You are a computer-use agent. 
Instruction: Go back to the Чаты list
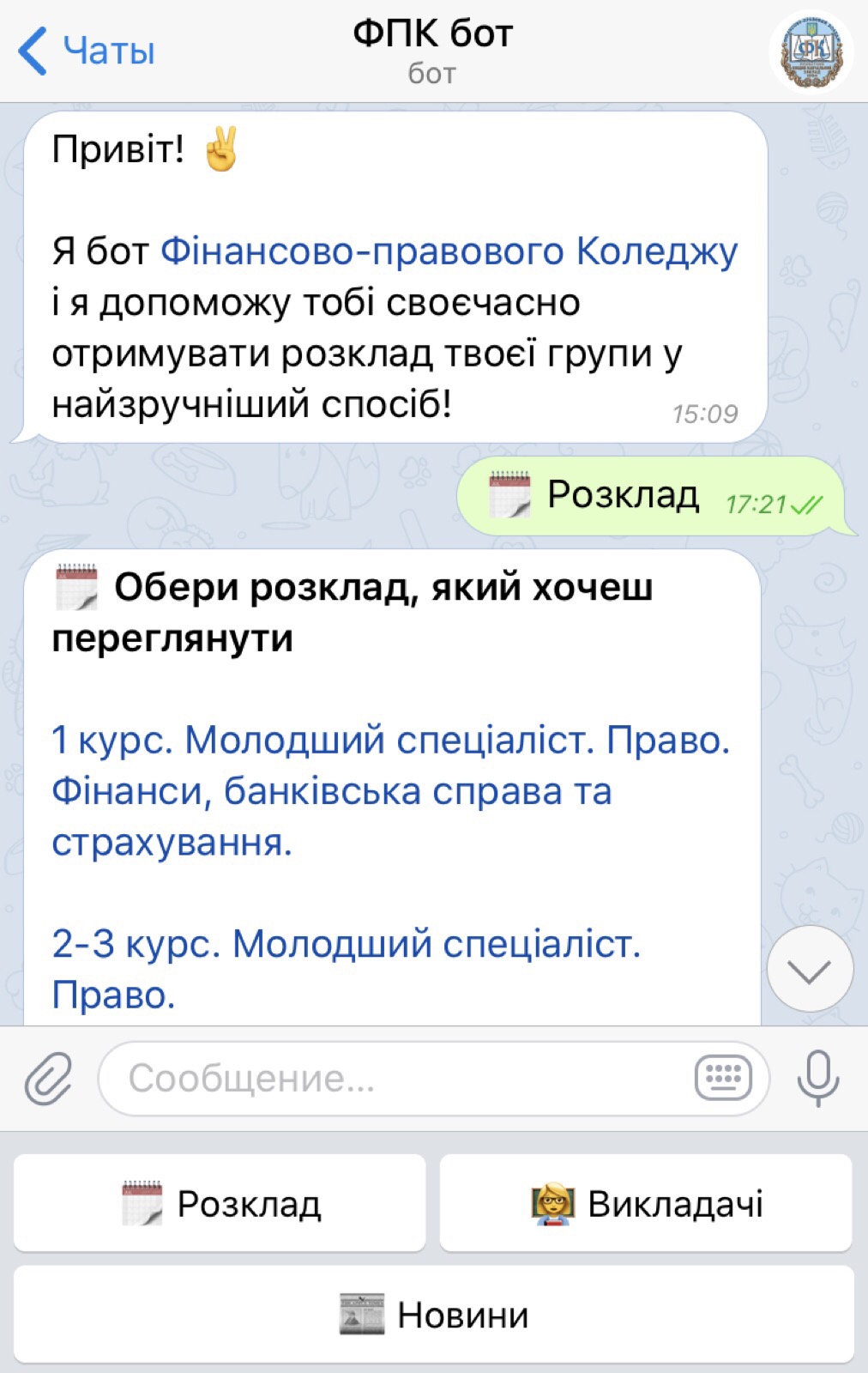point(86,51)
